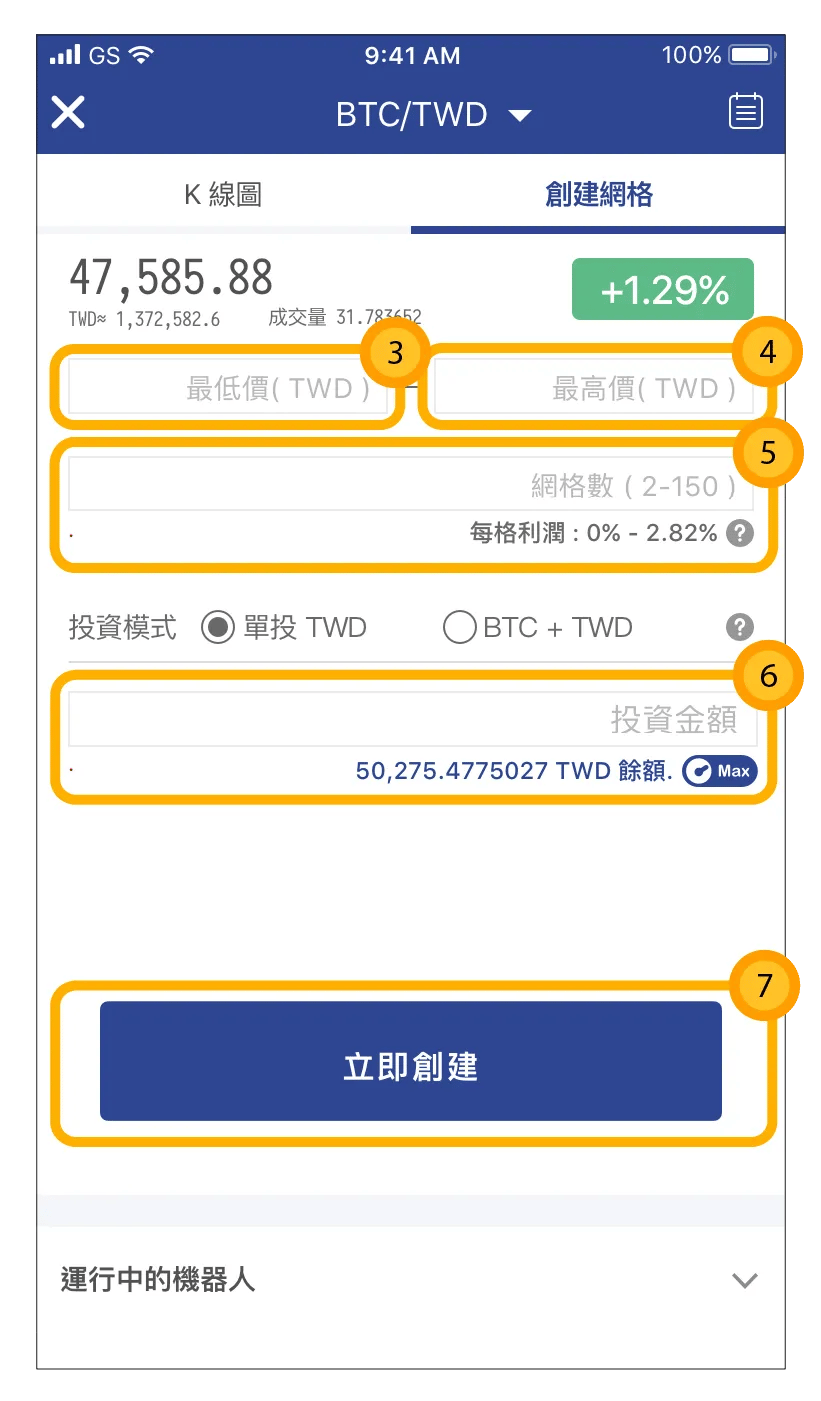This screenshot has width=821, height=1401.
Task: Tap 立即創建 to create grid
Action: pyautogui.click(x=410, y=1061)
